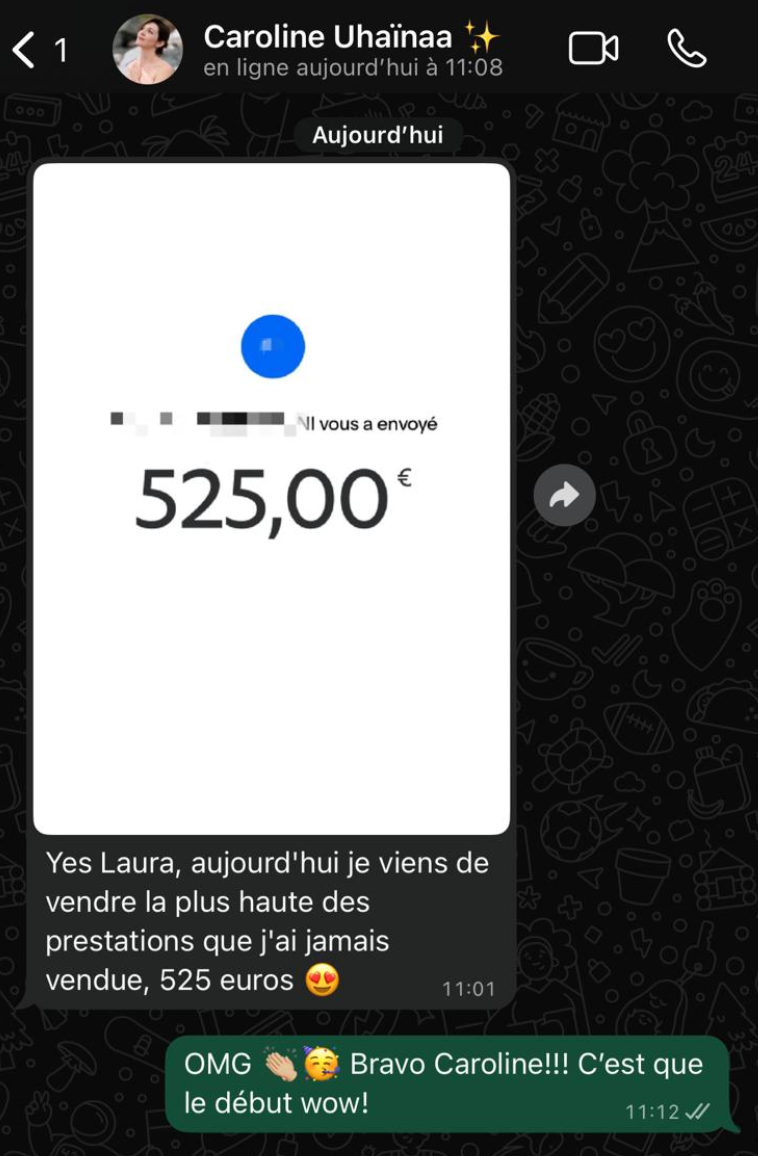Forward the payment image message

[x=565, y=495]
